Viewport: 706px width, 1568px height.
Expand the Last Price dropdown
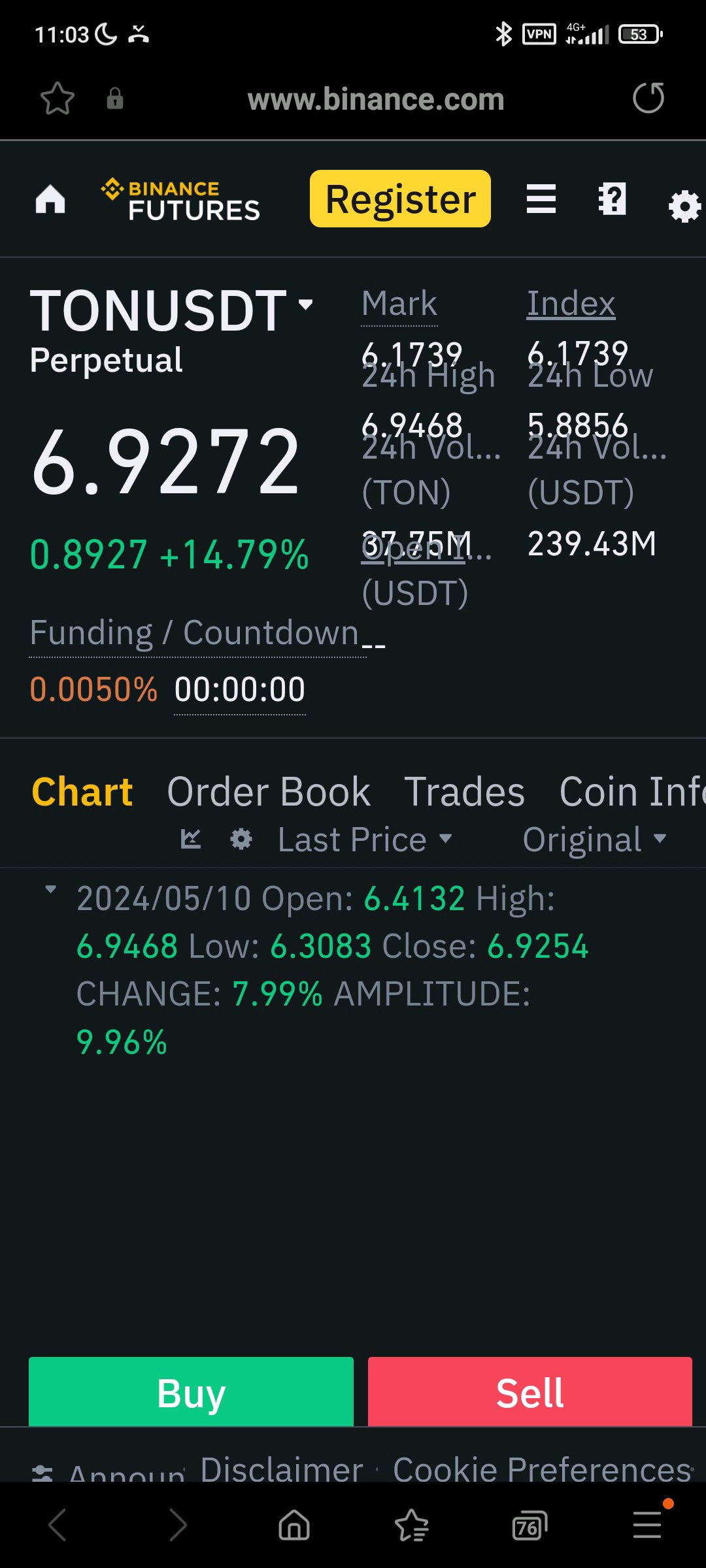tap(365, 840)
